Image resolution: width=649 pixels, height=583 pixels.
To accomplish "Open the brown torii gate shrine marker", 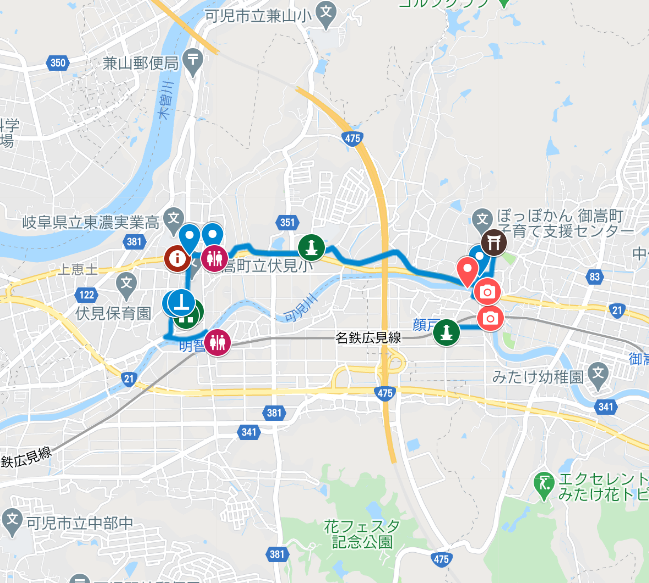I will [494, 243].
